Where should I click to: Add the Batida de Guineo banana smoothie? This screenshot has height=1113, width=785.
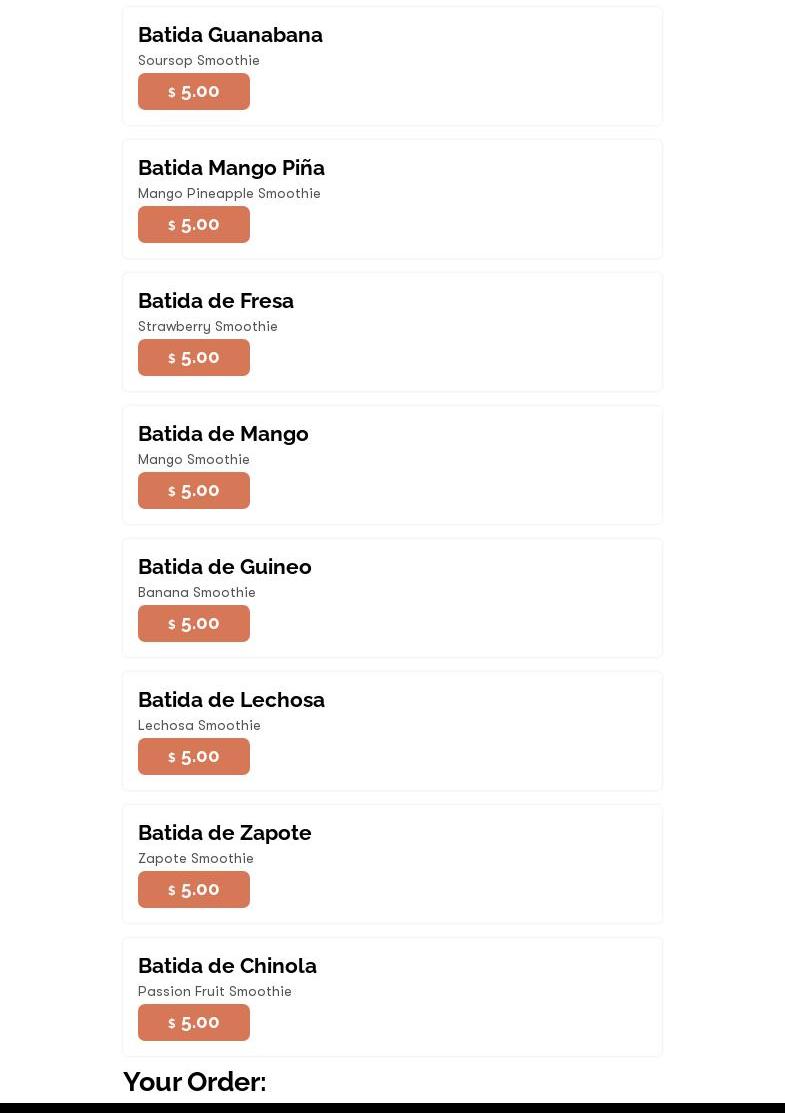194,624
